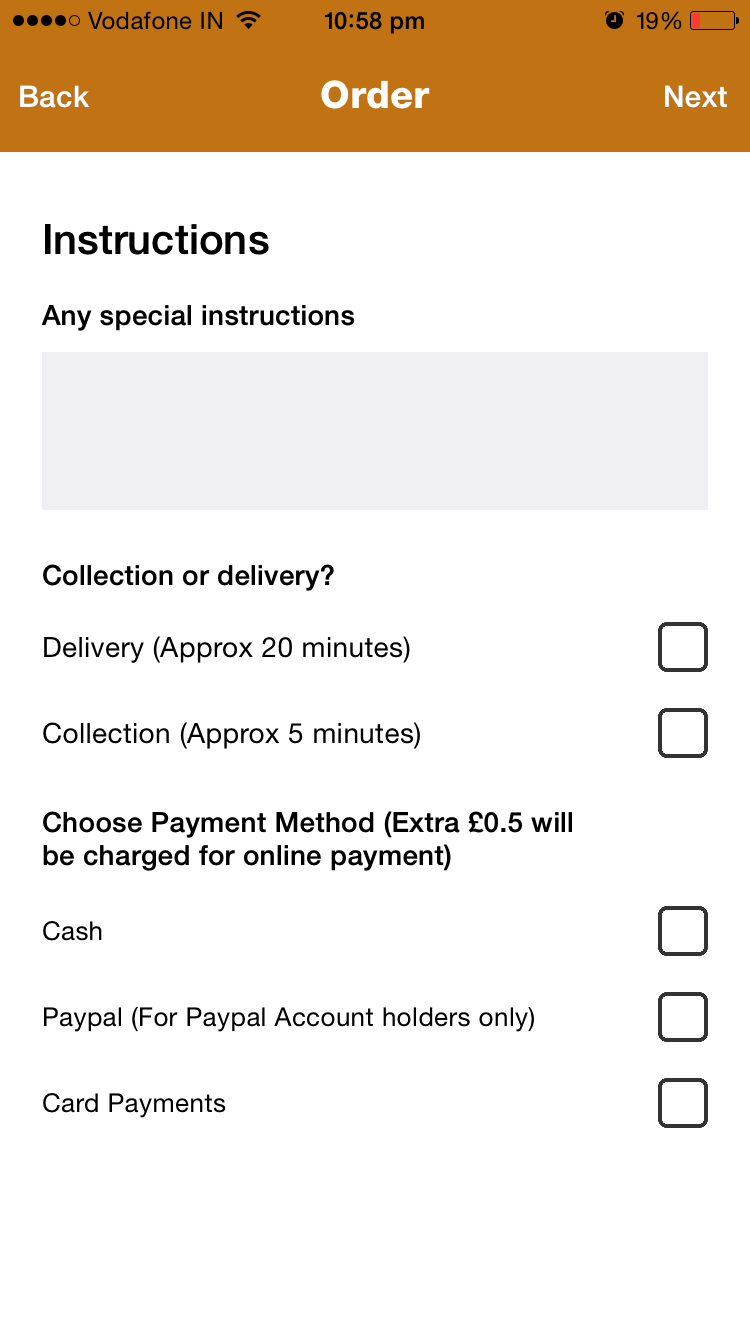Select Collection (Approx 5 minutes)
The width and height of the screenshot is (750, 1334).
[683, 733]
